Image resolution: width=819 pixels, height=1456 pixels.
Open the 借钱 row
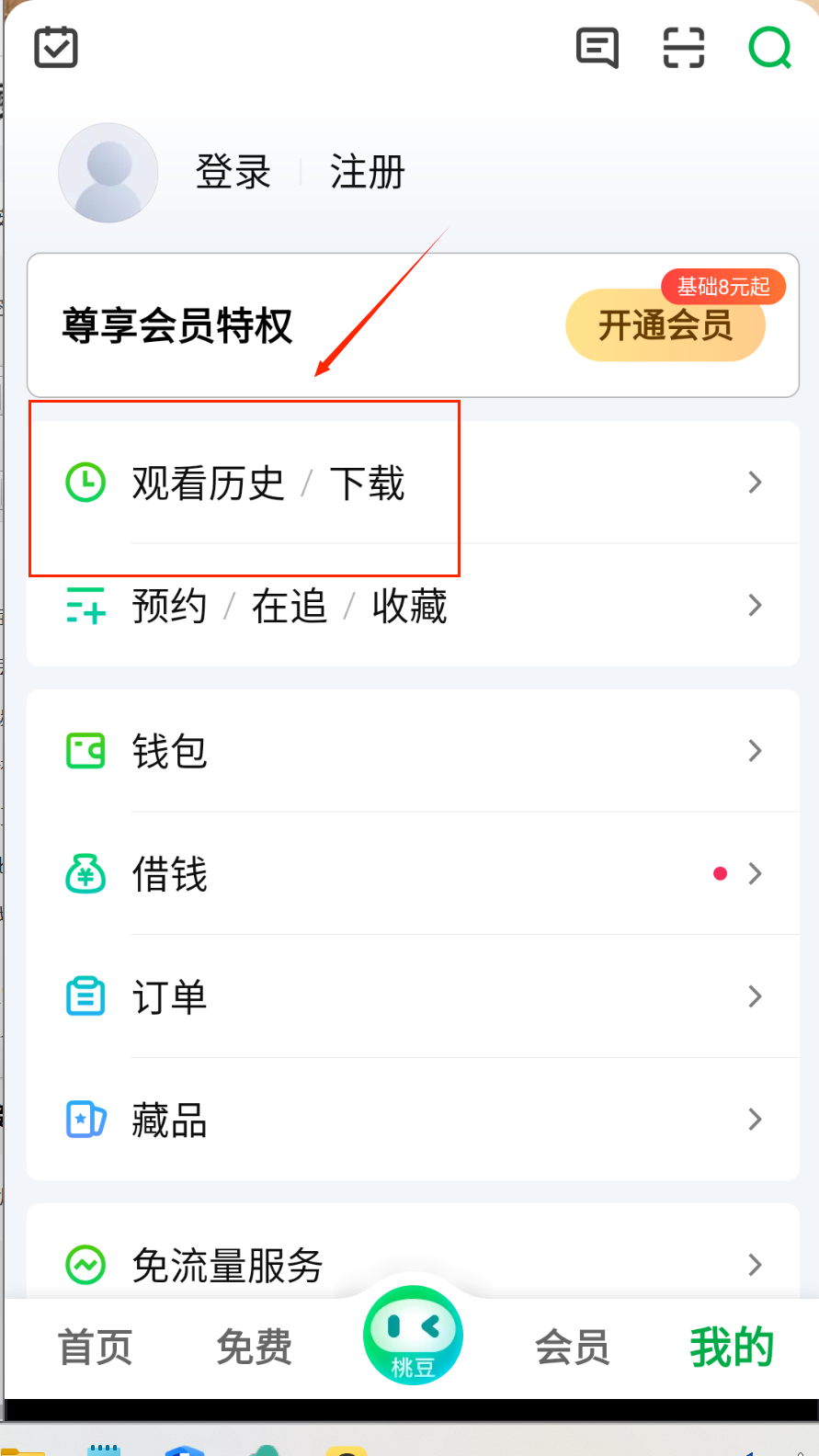pos(413,874)
